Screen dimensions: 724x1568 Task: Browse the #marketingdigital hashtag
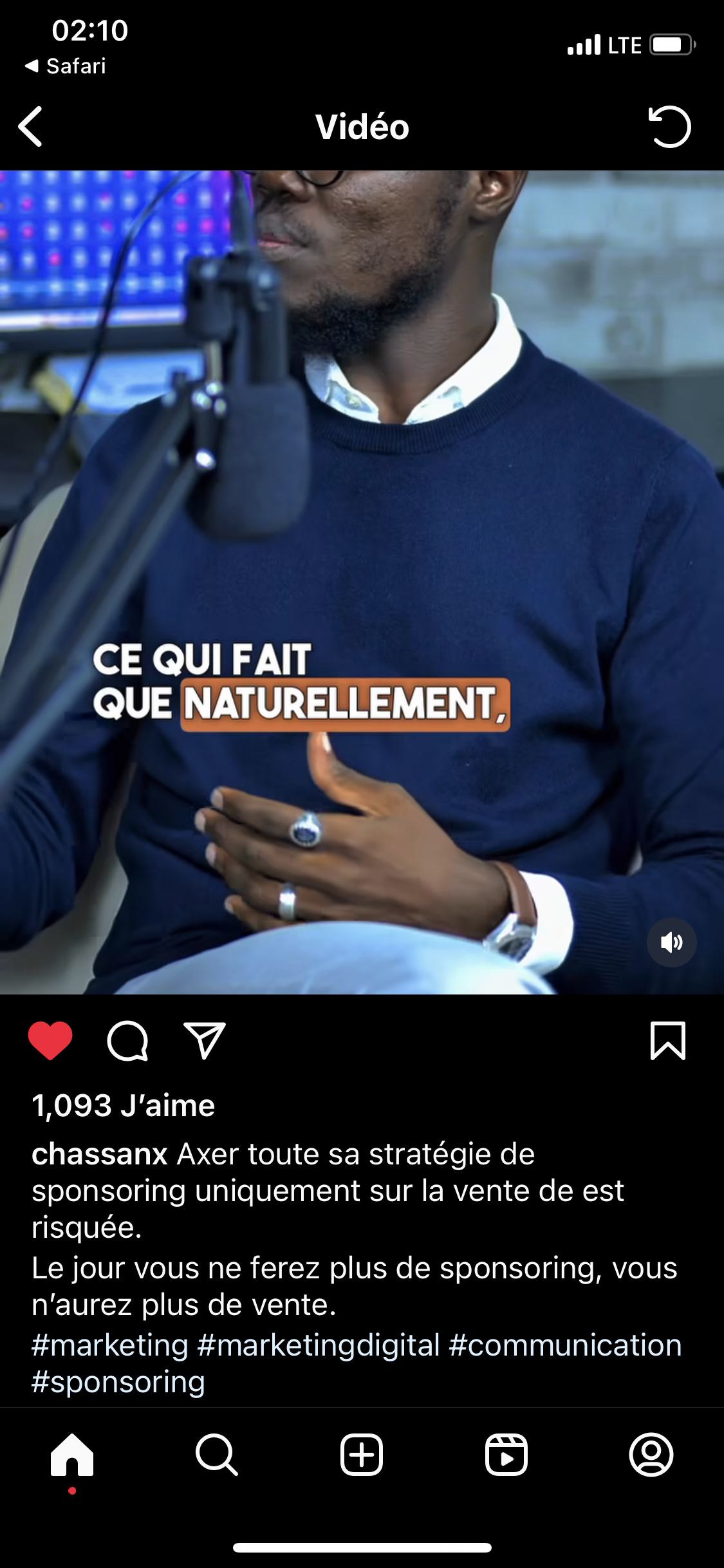tap(319, 1345)
